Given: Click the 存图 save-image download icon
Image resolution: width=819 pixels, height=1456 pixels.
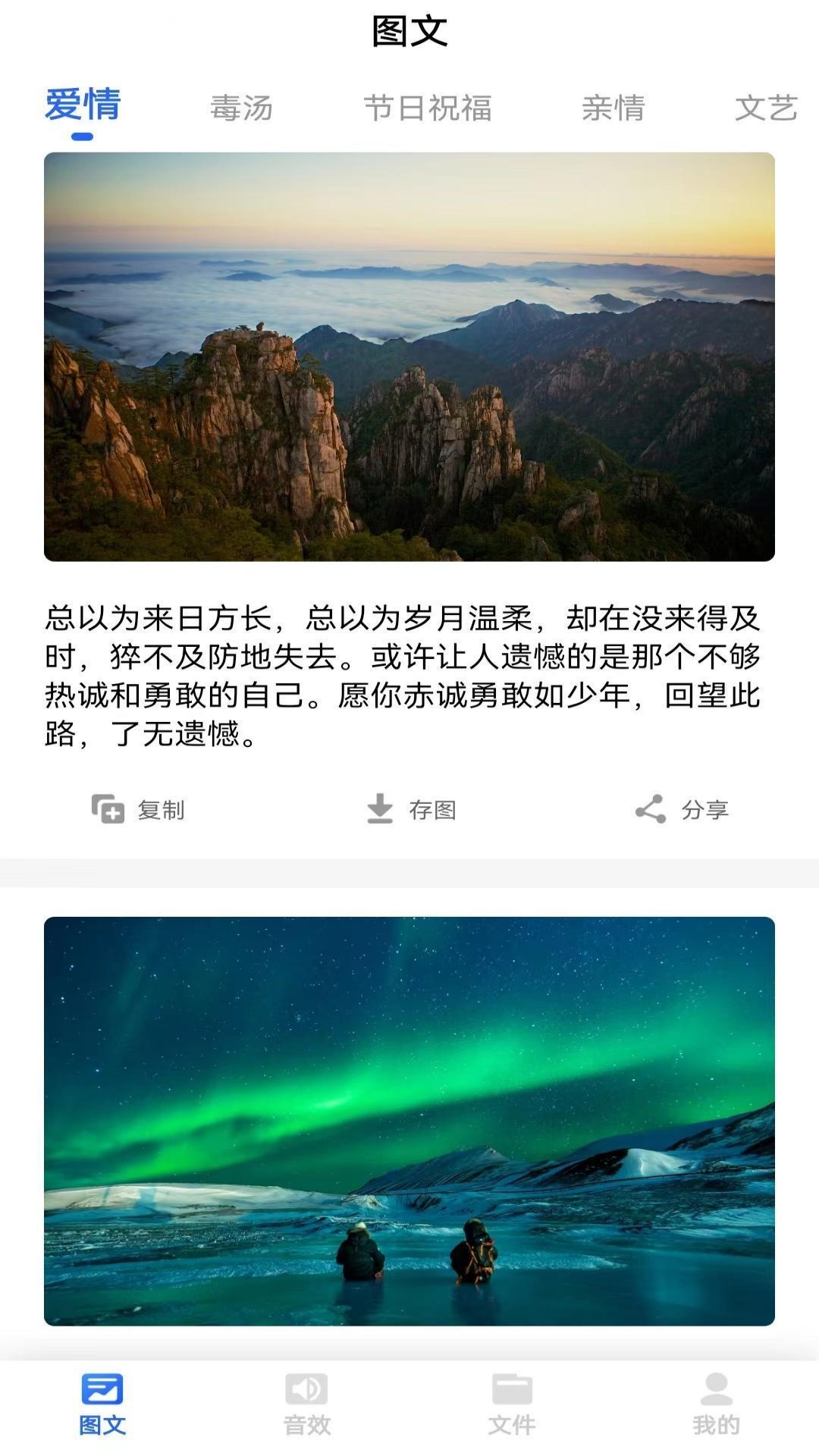Looking at the screenshot, I should click(x=379, y=809).
